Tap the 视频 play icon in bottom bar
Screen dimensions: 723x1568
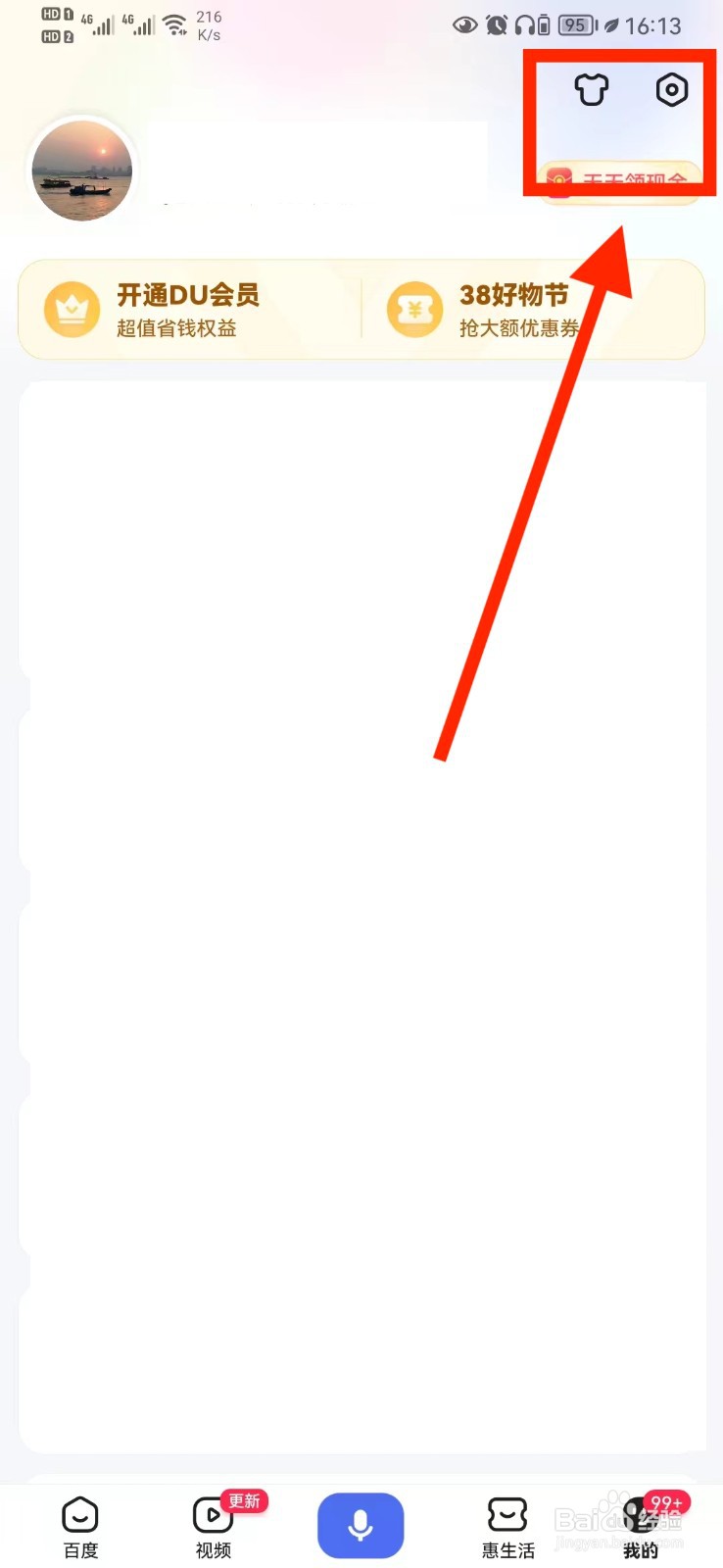[212, 1514]
